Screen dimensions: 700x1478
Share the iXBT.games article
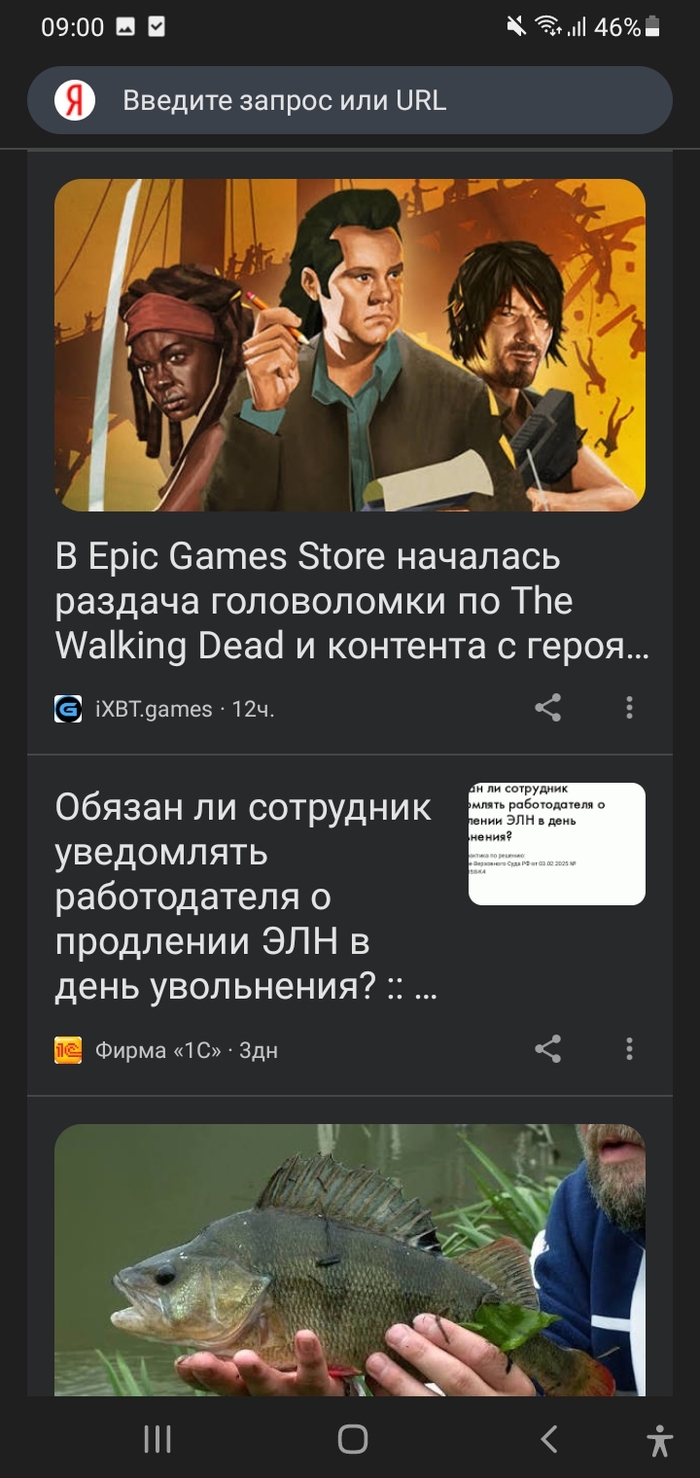pyautogui.click(x=547, y=708)
